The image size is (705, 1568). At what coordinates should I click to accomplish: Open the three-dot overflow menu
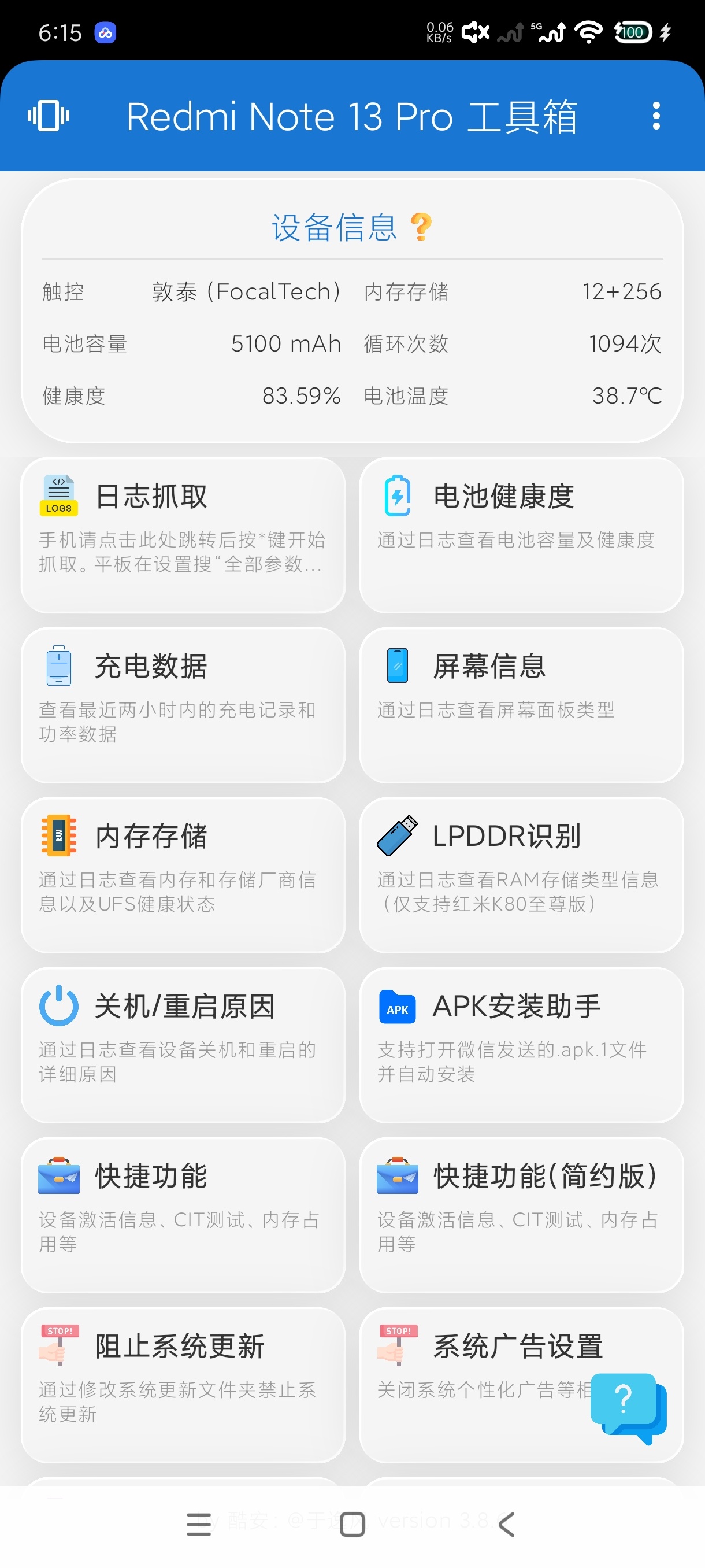point(656,116)
